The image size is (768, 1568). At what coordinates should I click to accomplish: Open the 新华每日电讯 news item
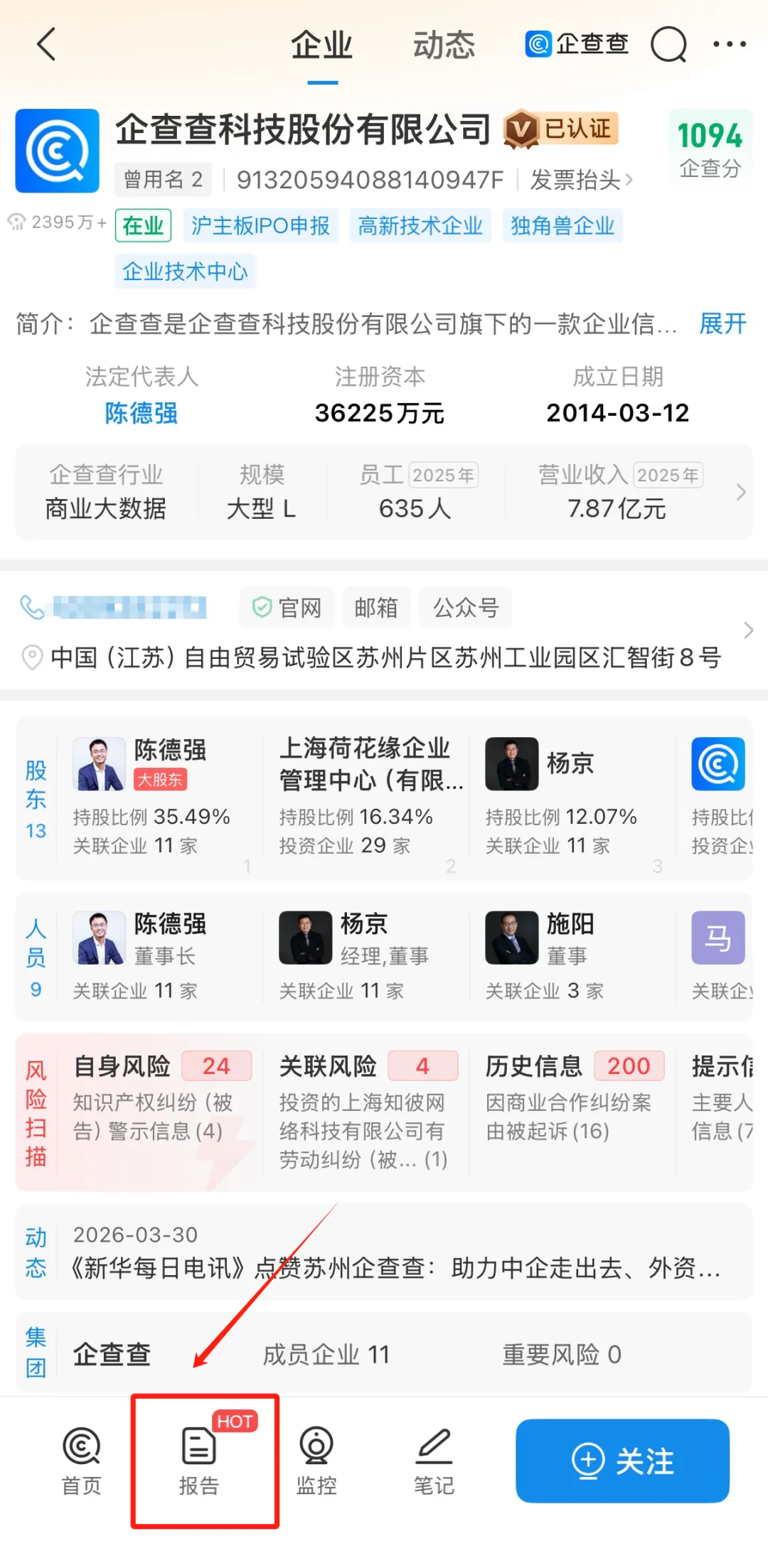tap(395, 1268)
